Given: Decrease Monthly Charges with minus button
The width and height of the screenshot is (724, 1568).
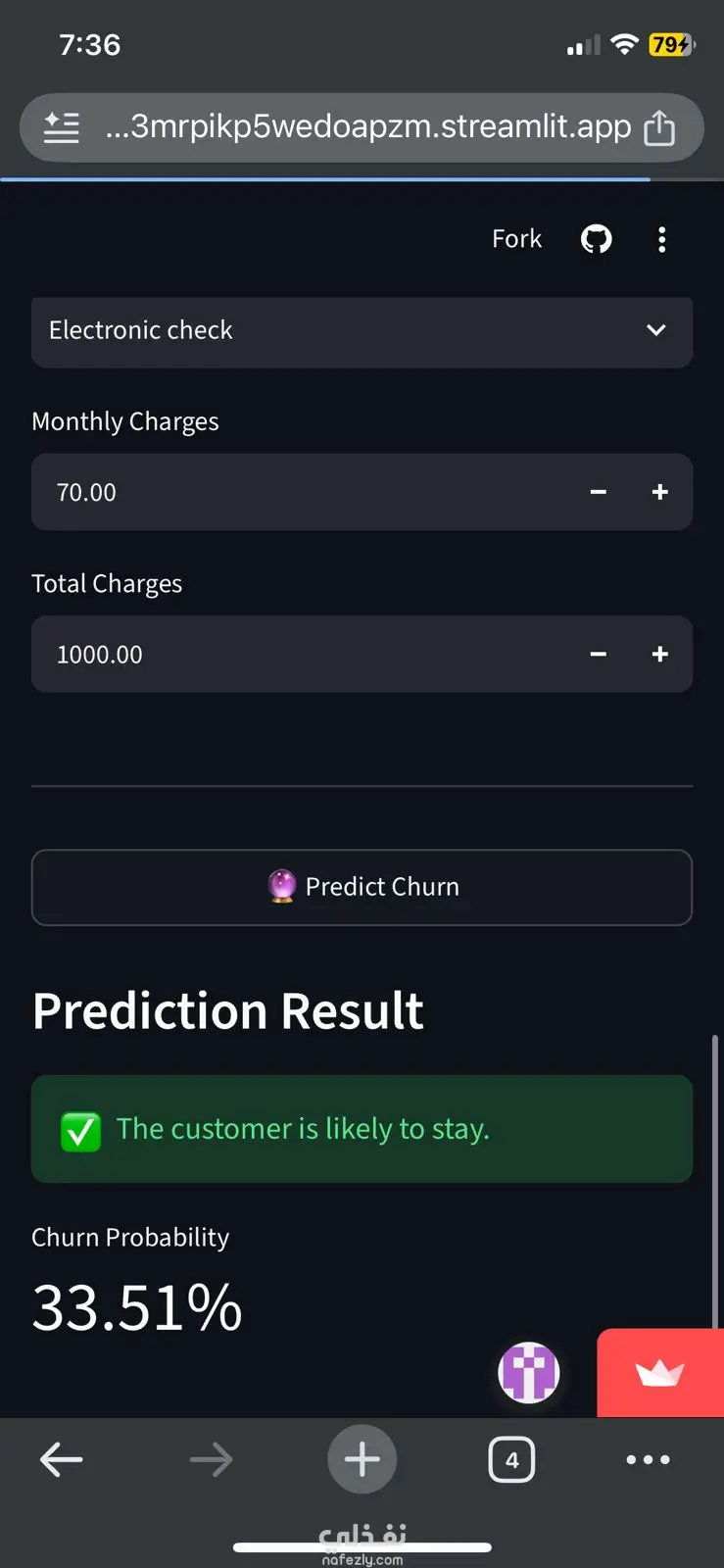Looking at the screenshot, I should click(x=598, y=492).
